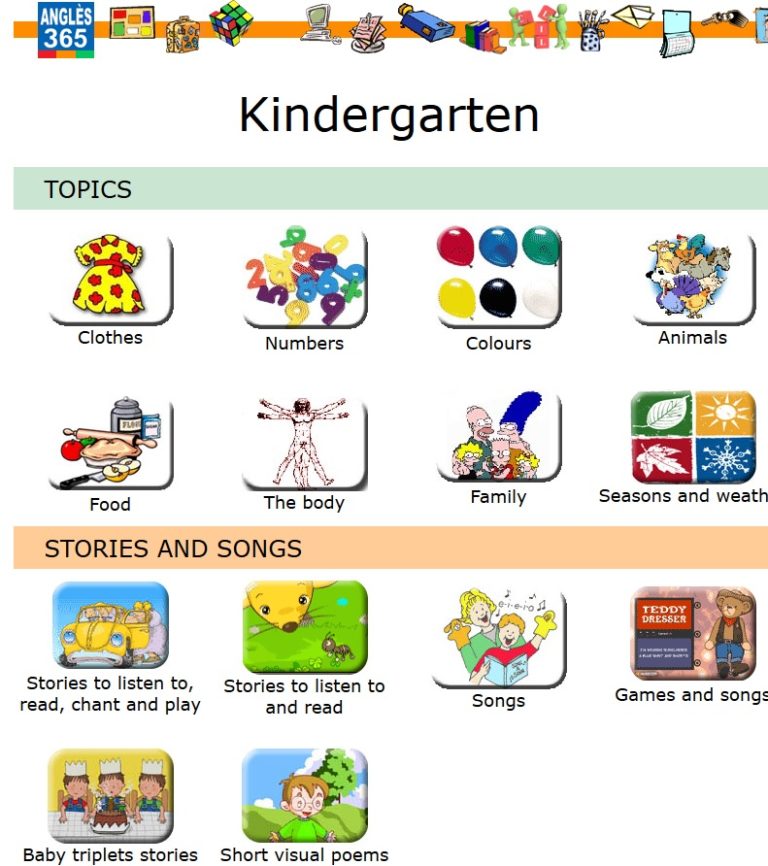Open the stacked books icon in top bar
This screenshot has width=768, height=866.
tap(483, 37)
